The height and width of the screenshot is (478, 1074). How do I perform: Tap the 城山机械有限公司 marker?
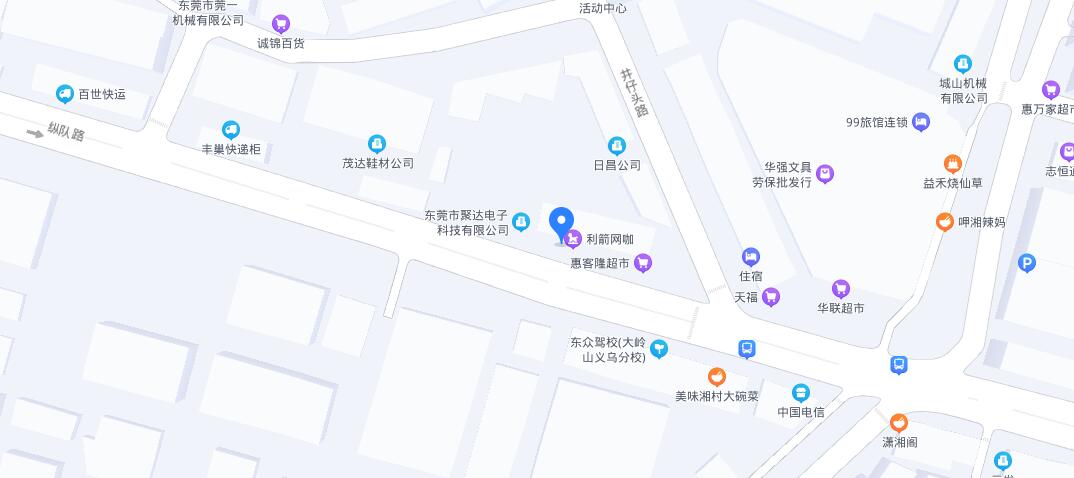pos(963,64)
